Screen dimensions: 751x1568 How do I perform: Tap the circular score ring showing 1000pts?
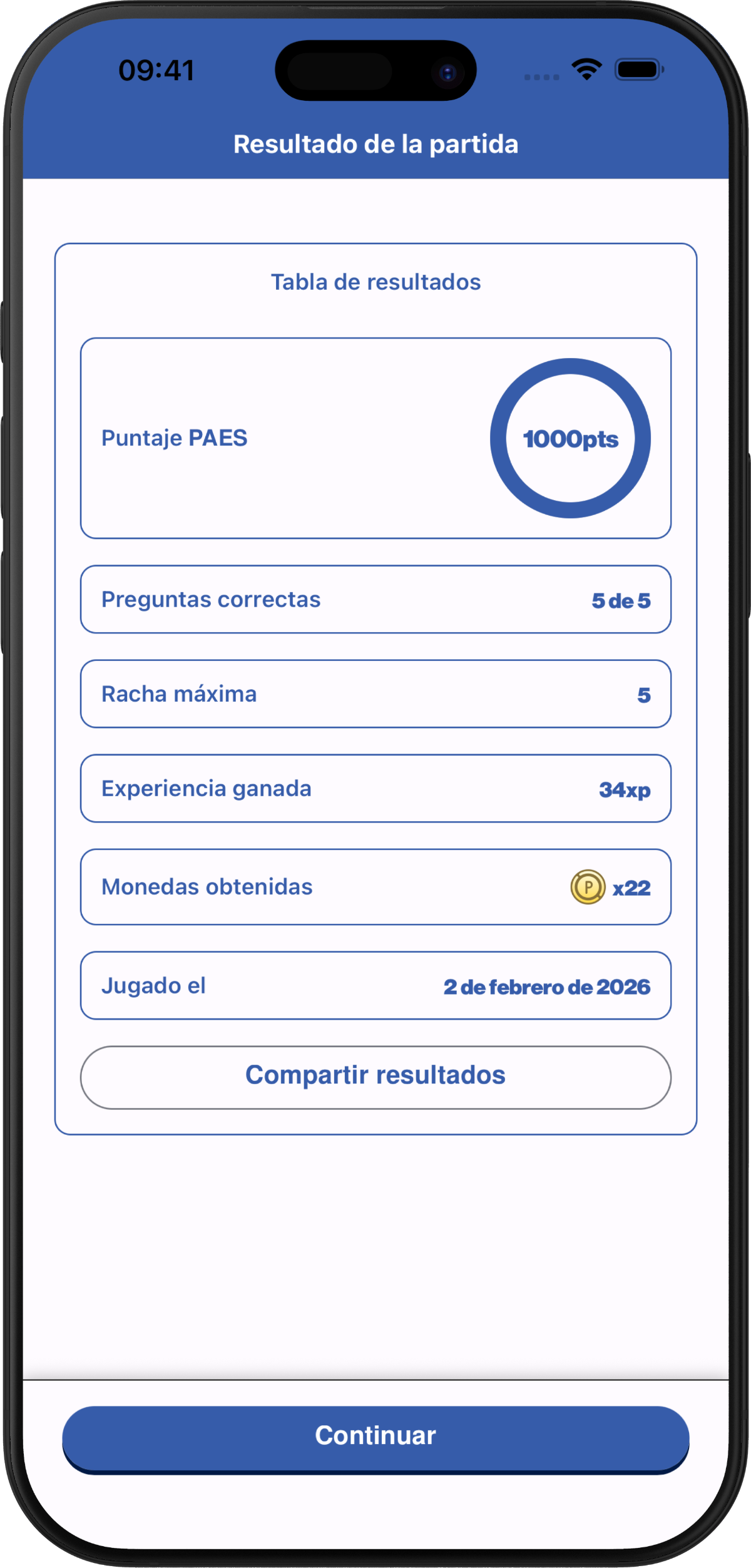coord(571,438)
